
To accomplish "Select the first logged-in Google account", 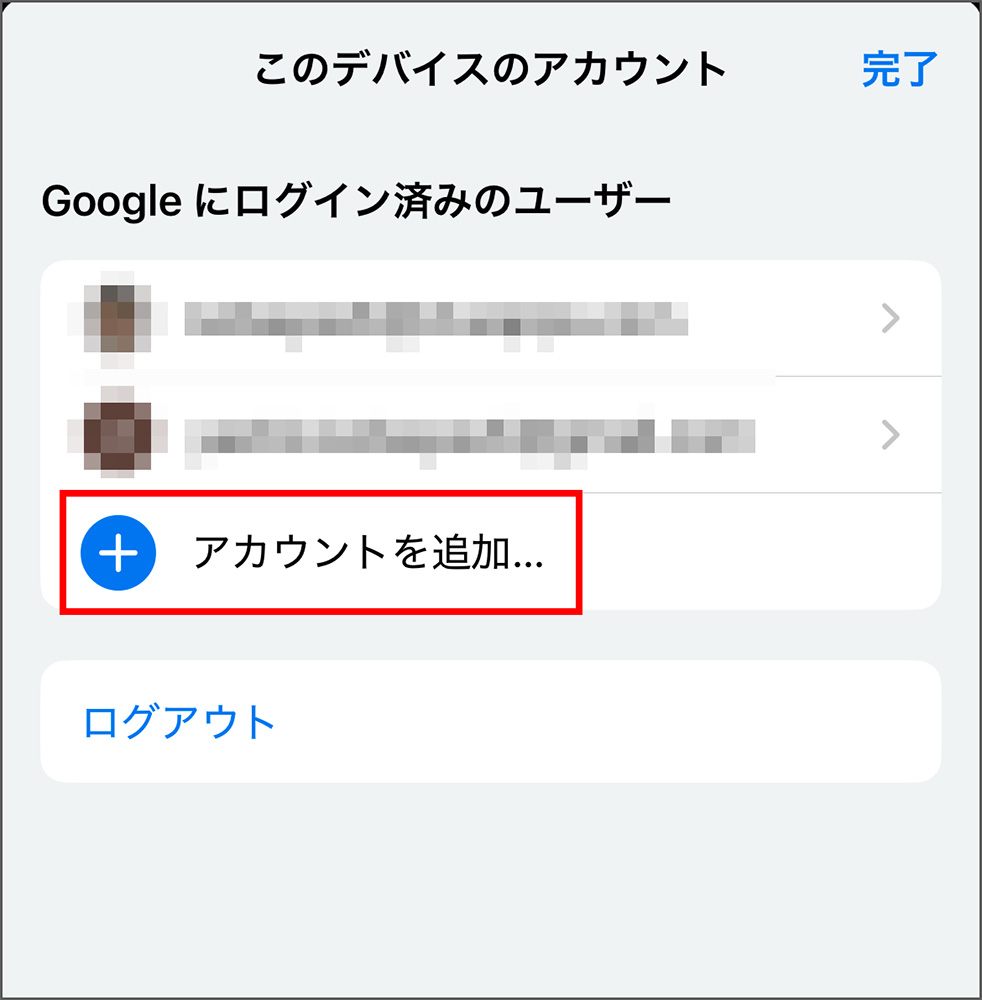I will coord(490,319).
